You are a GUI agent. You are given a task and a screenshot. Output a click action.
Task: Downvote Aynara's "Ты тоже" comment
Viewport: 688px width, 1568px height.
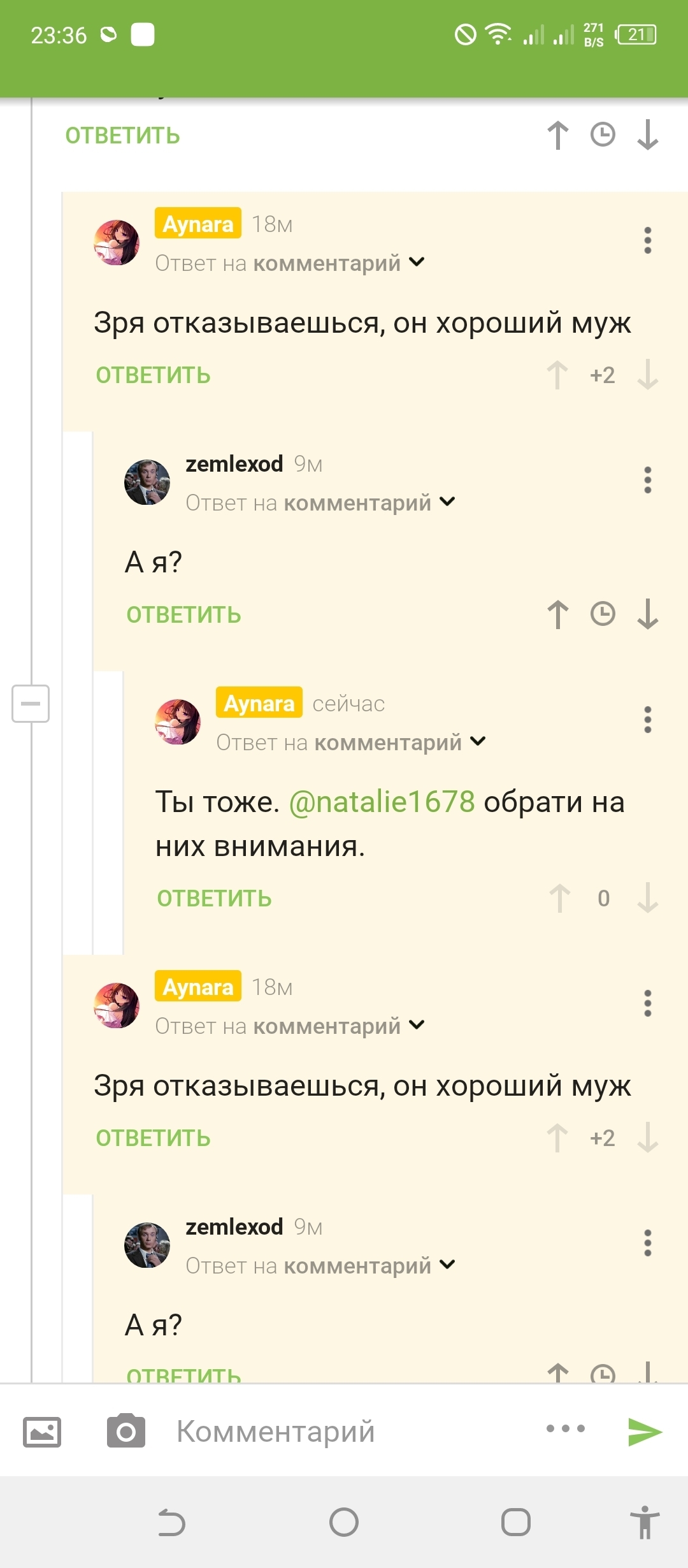648,899
